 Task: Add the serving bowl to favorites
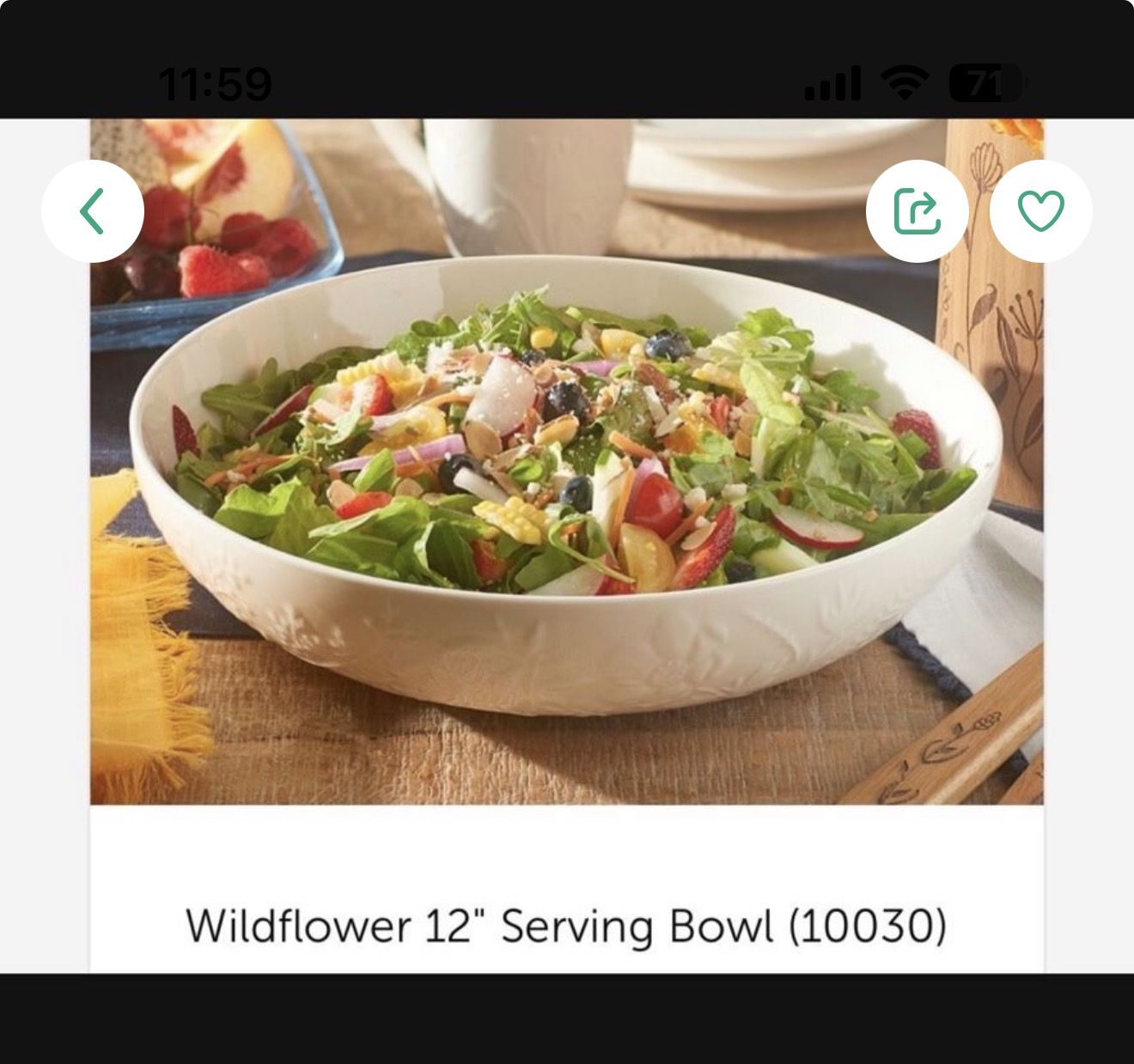1040,211
